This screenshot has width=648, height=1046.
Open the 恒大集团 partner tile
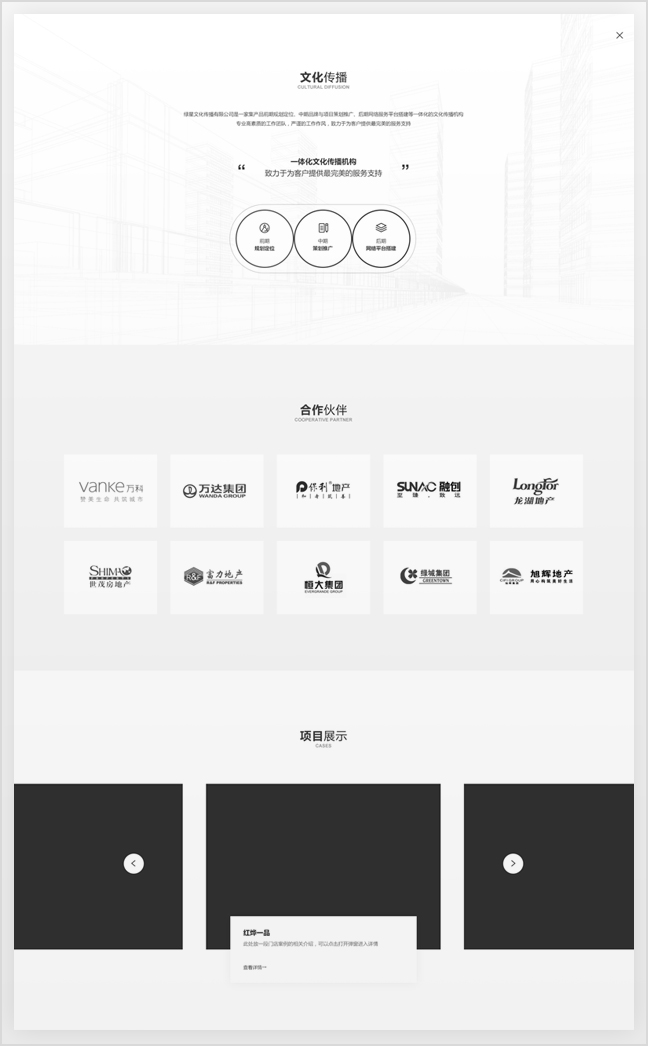pos(323,577)
